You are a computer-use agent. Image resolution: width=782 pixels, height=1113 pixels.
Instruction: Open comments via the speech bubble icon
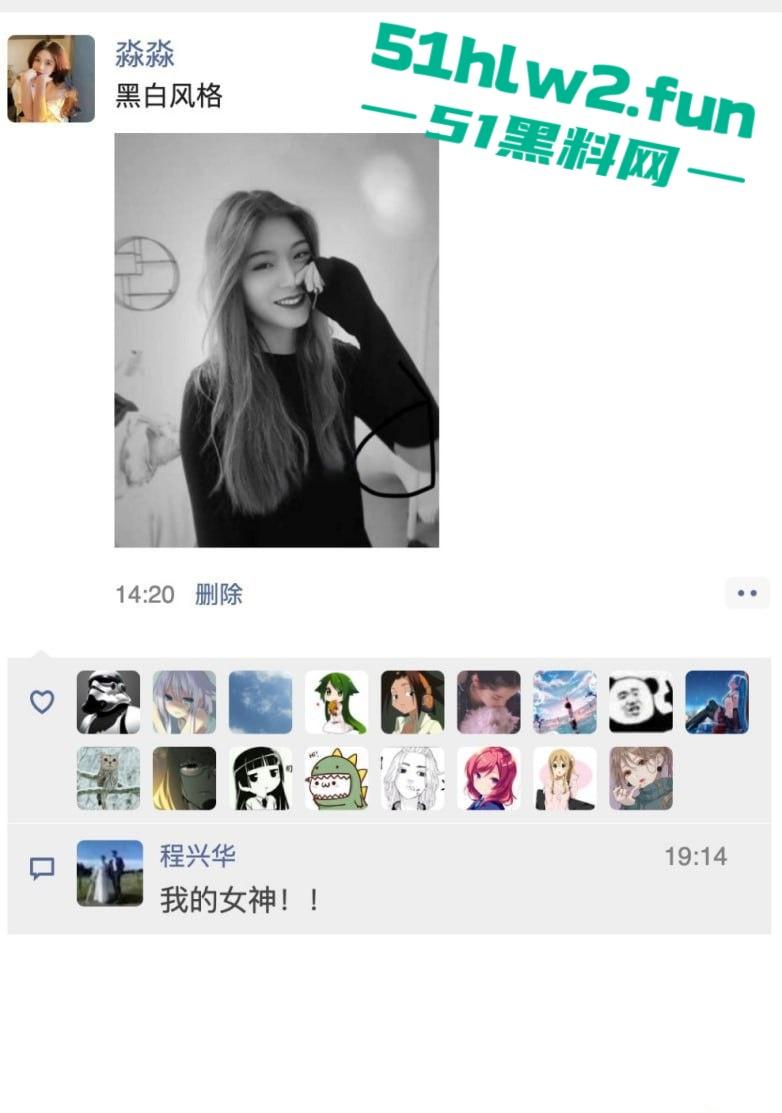pos(41,869)
